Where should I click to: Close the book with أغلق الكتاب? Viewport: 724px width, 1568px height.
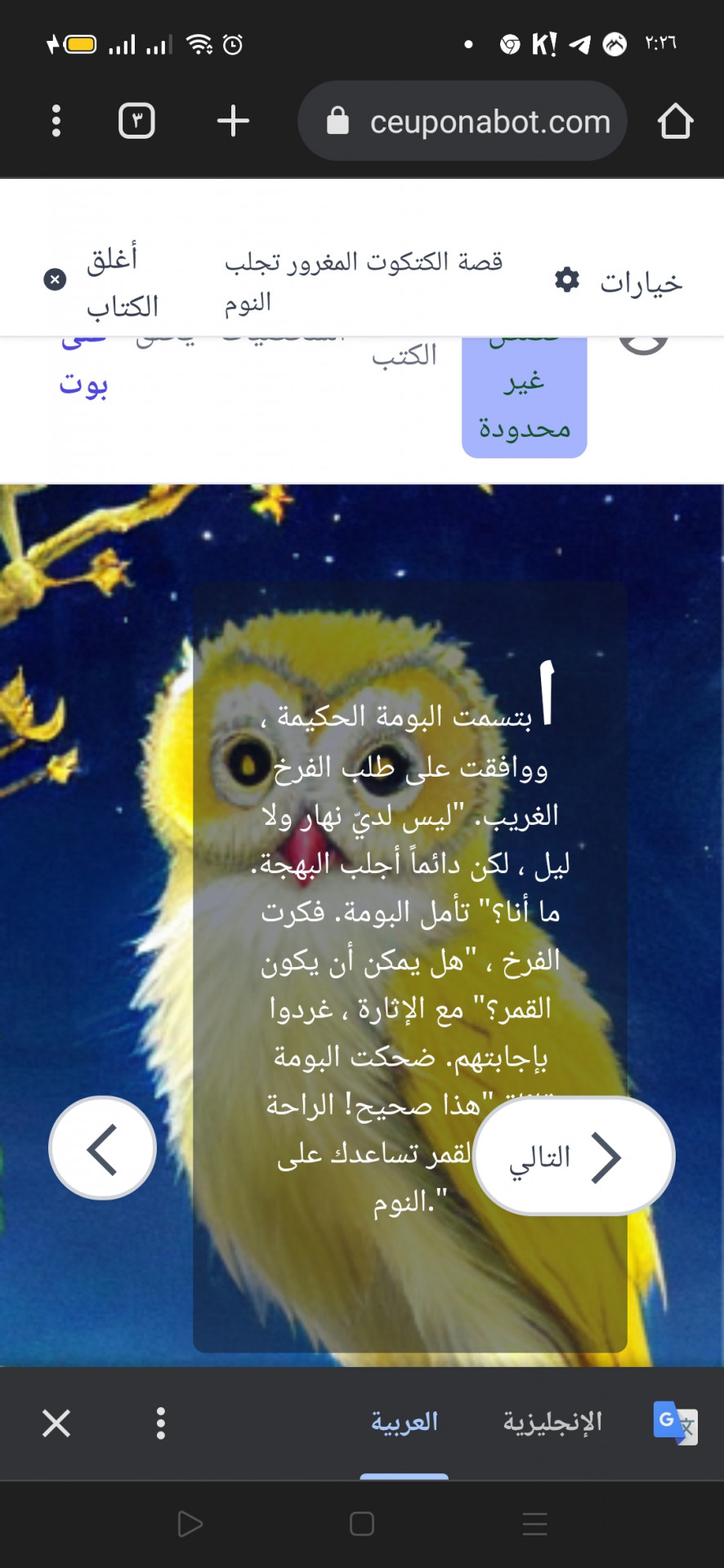click(x=102, y=282)
